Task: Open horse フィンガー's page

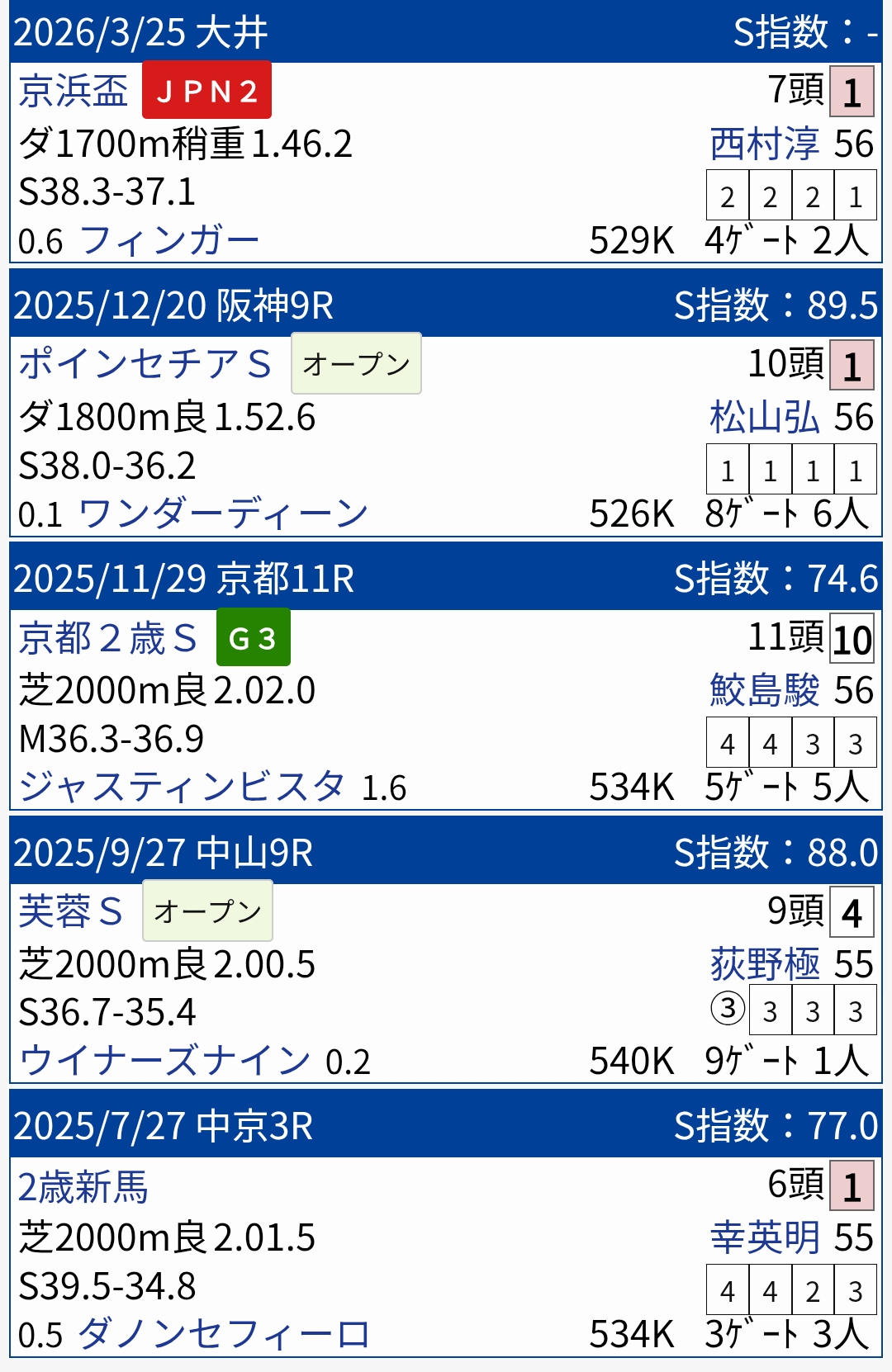Action: tap(169, 241)
